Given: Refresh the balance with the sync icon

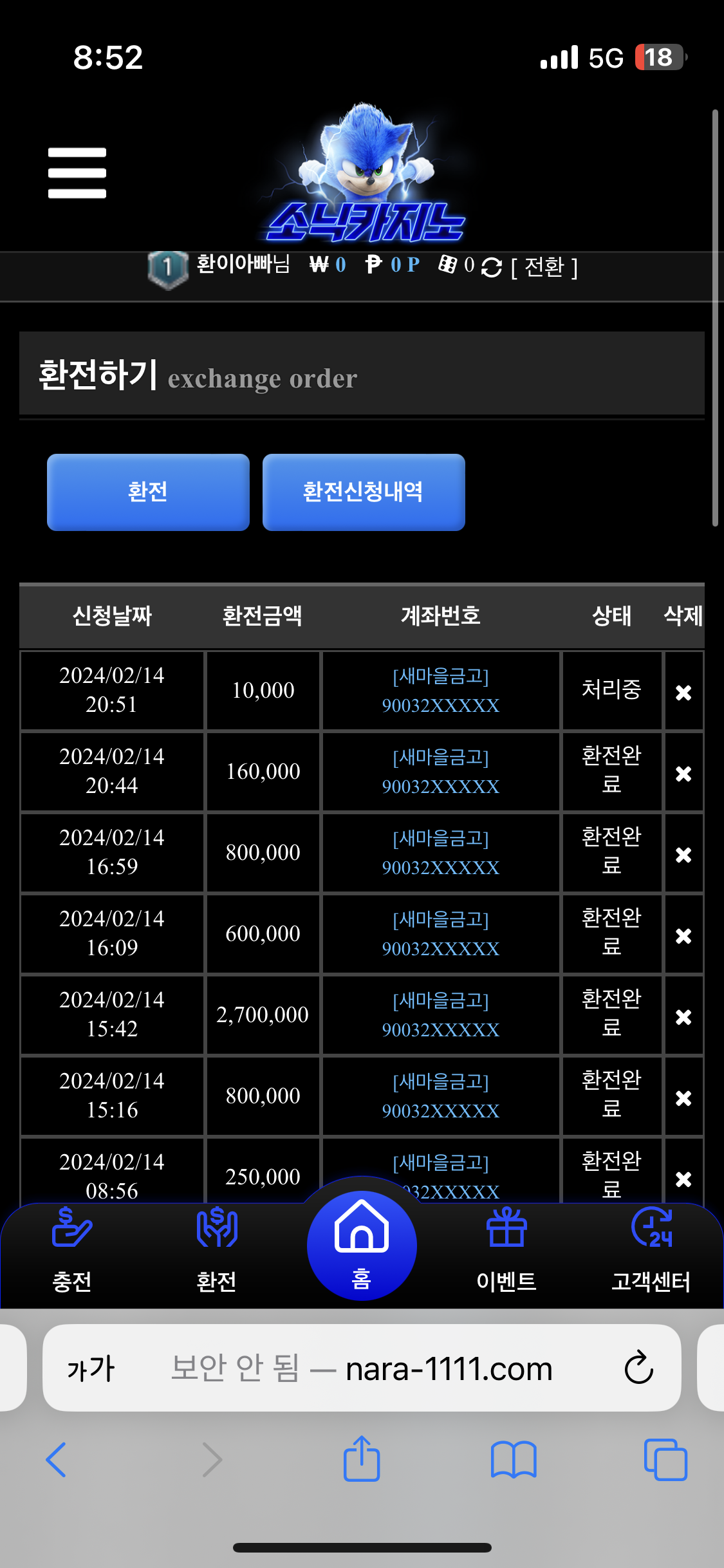Looking at the screenshot, I should (491, 267).
